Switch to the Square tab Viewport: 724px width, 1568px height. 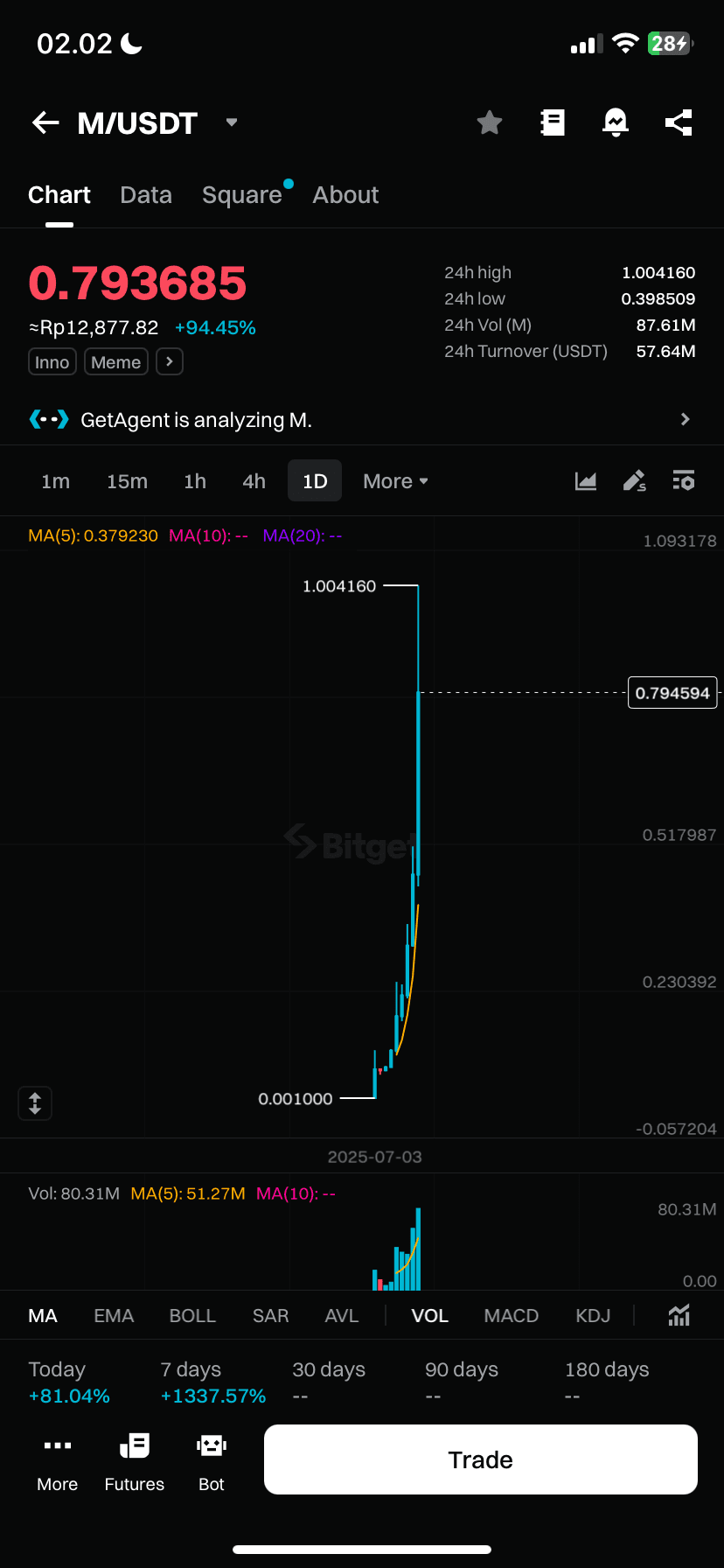click(242, 195)
